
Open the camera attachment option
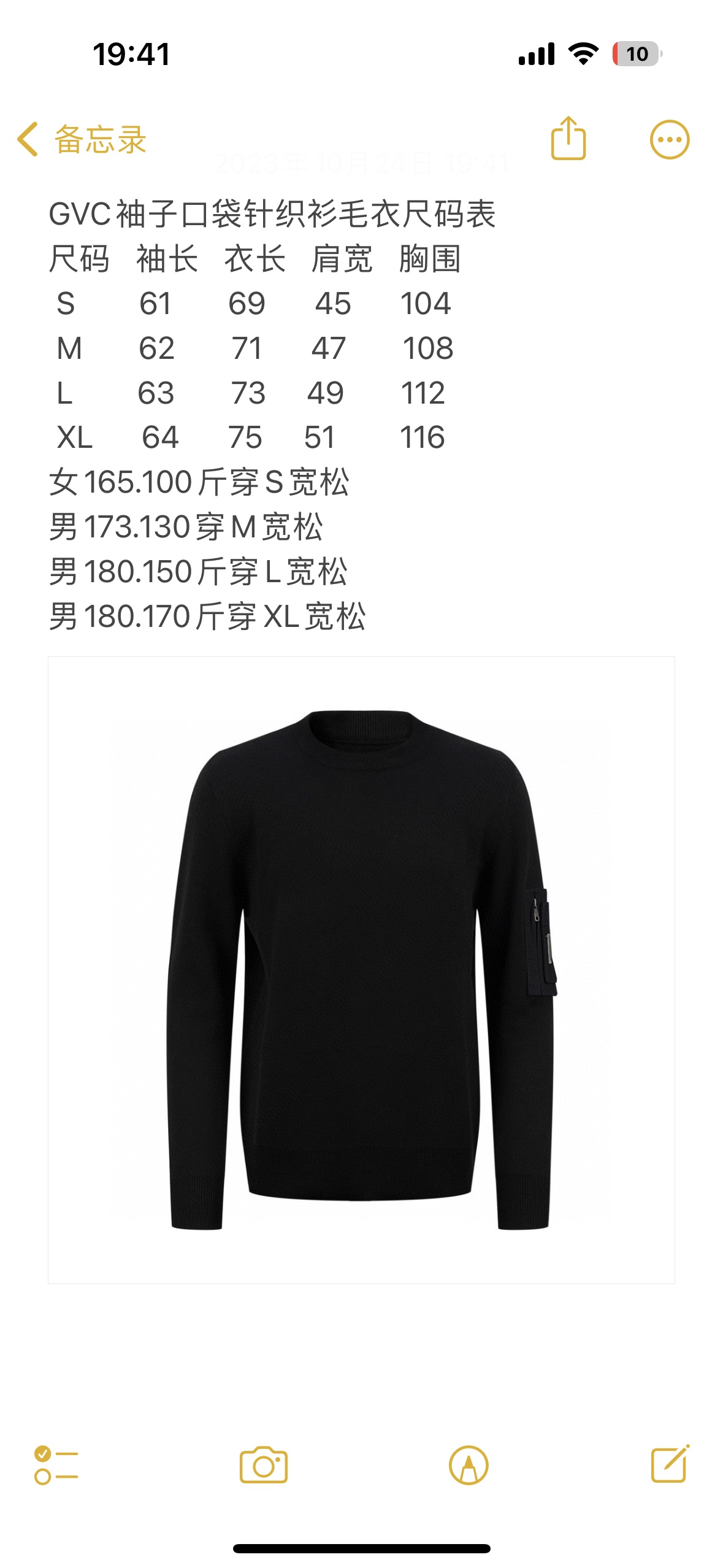[264, 1465]
